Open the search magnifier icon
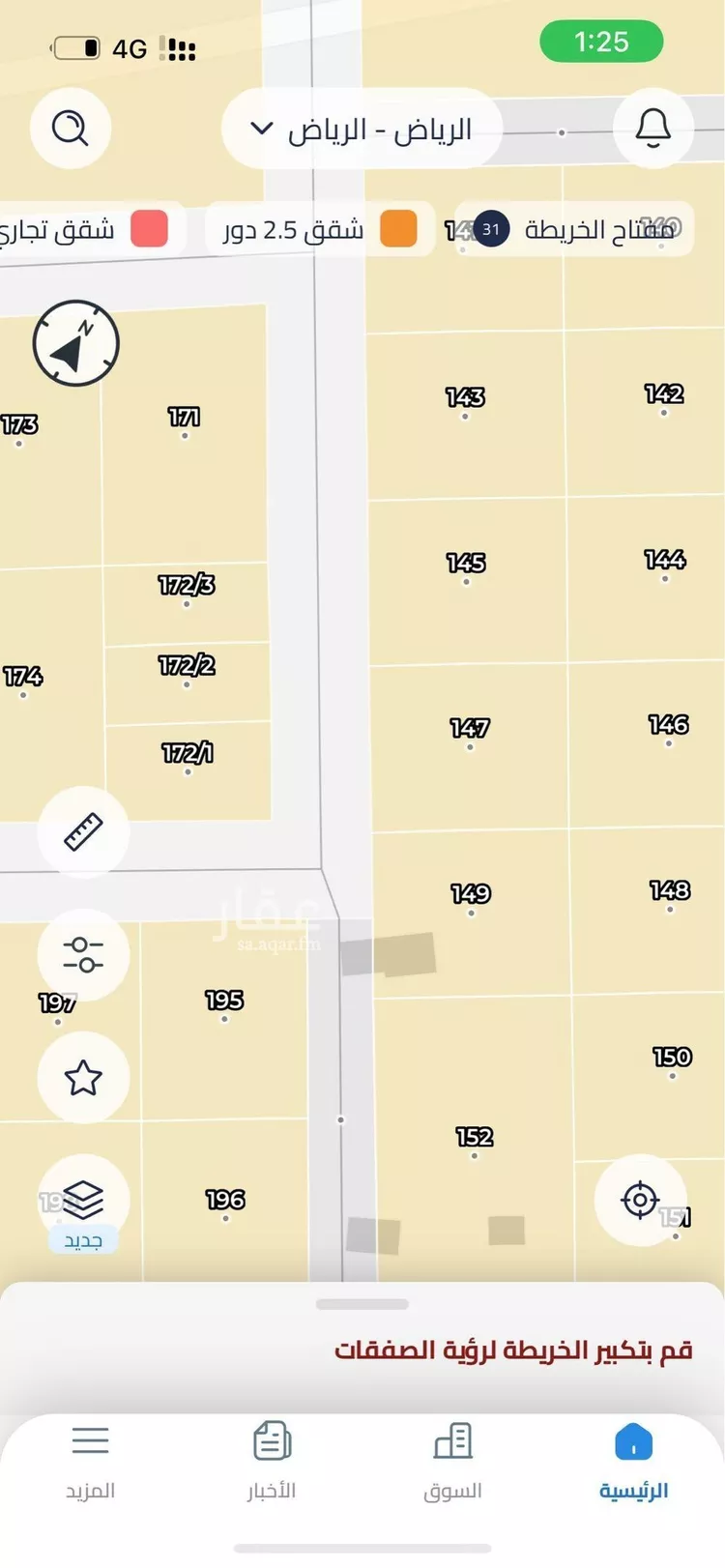The width and height of the screenshot is (725, 1568). 70,128
